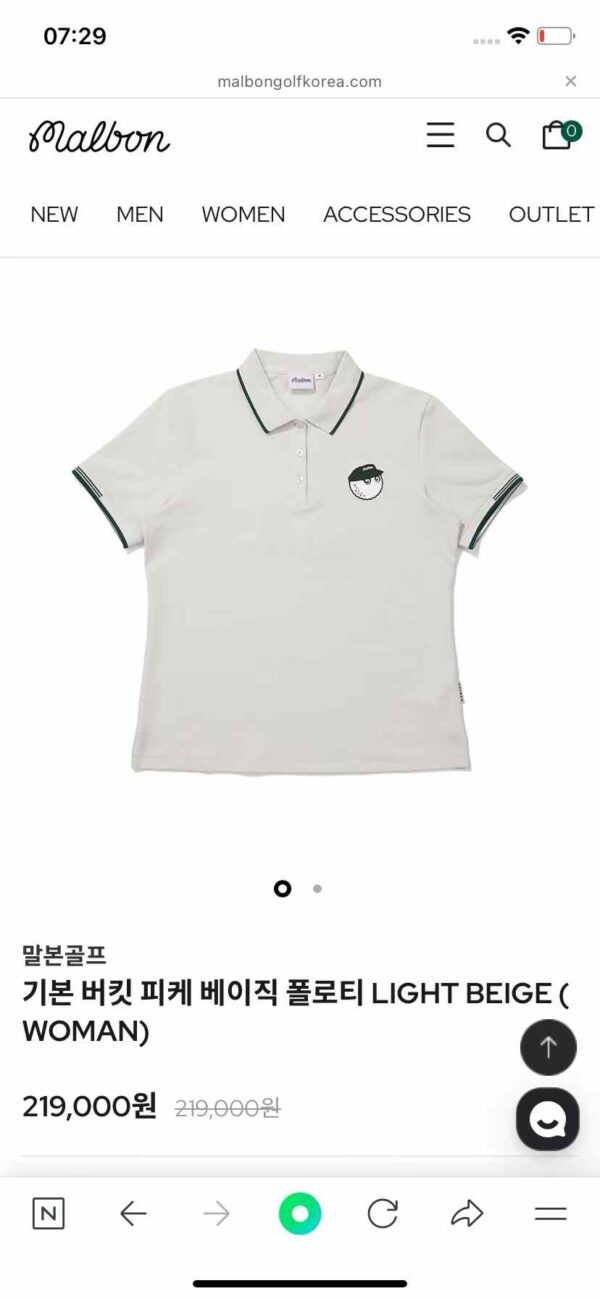Close the in-app browser page
Image resolution: width=600 pixels, height=1299 pixels.
(571, 81)
